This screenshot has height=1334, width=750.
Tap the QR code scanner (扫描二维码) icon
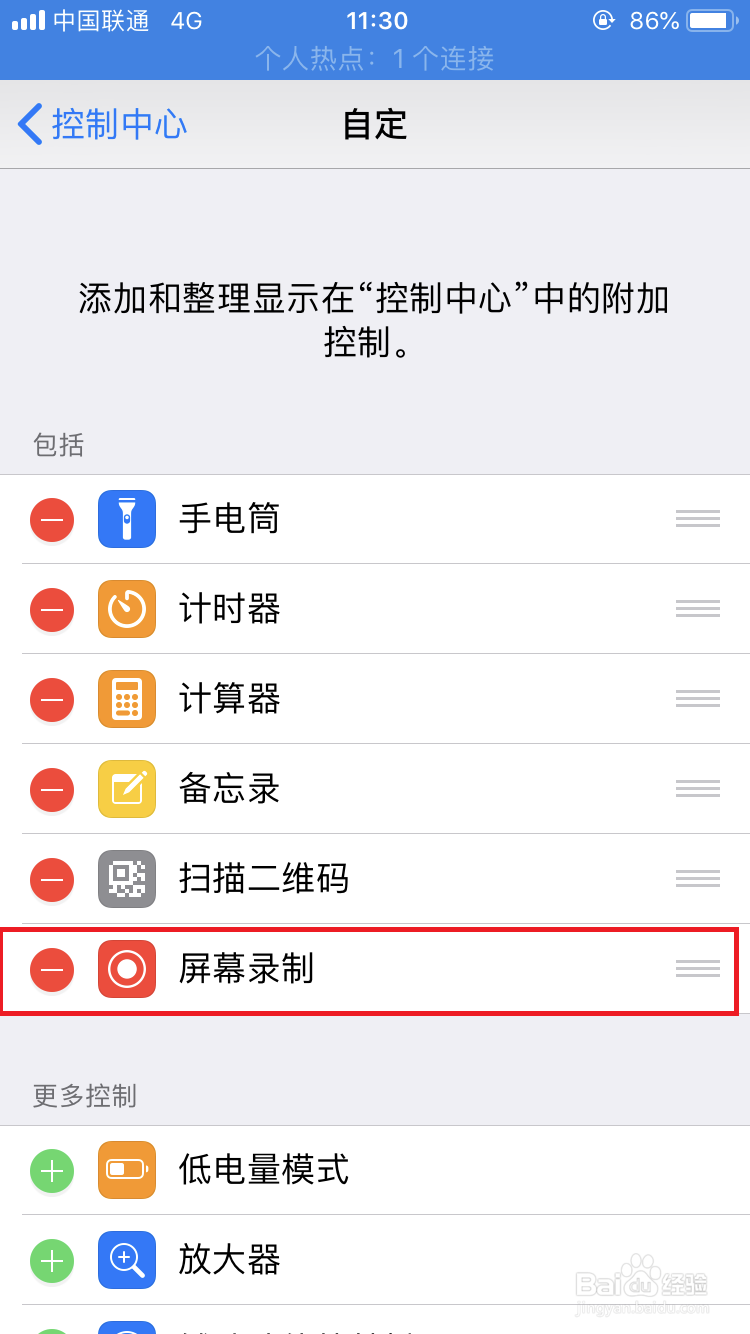click(x=127, y=879)
